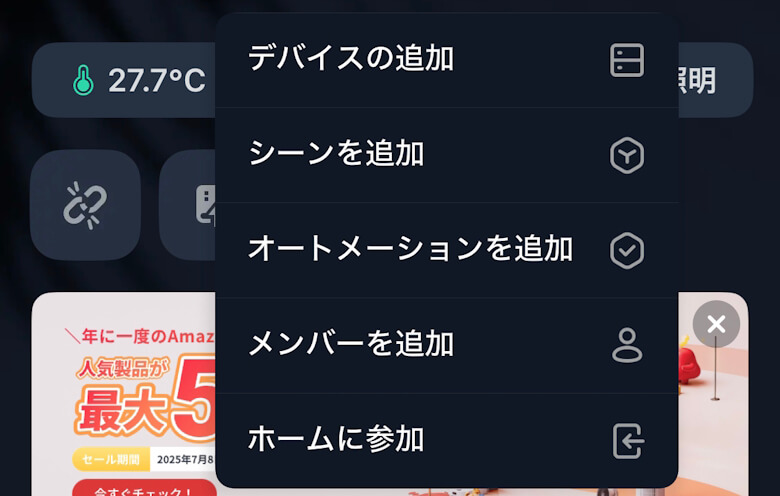Image resolution: width=780 pixels, height=496 pixels.
Task: Select ホームに参加 to join a home
Action: (x=446, y=440)
